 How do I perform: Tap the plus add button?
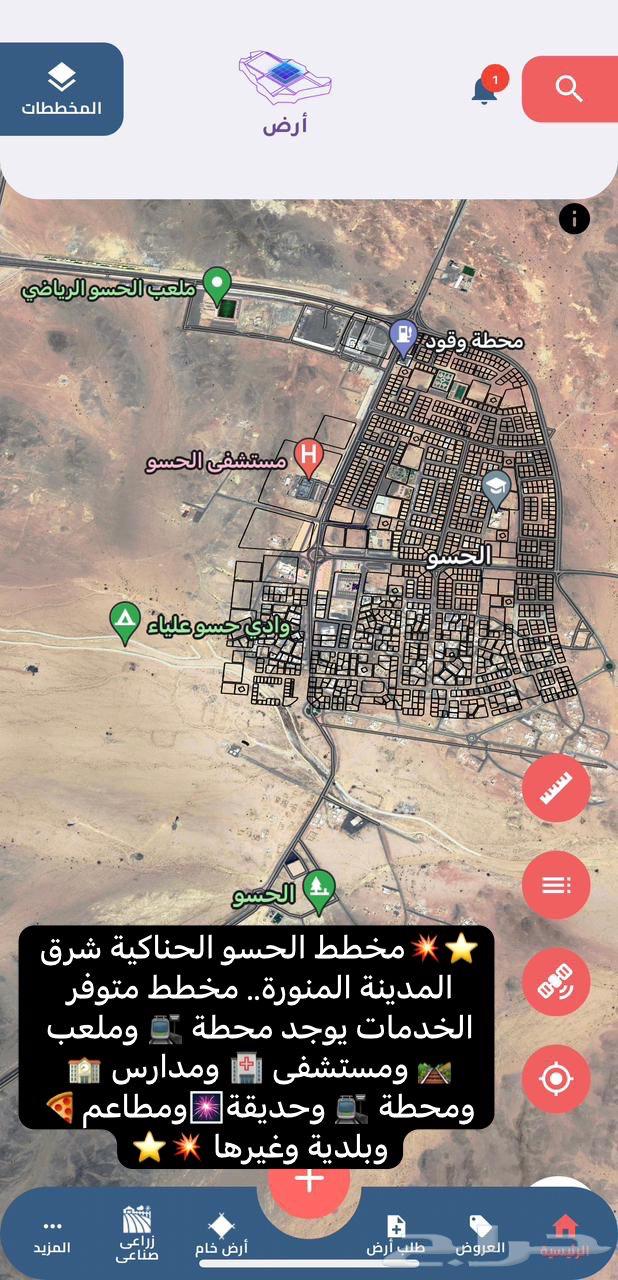309,1180
